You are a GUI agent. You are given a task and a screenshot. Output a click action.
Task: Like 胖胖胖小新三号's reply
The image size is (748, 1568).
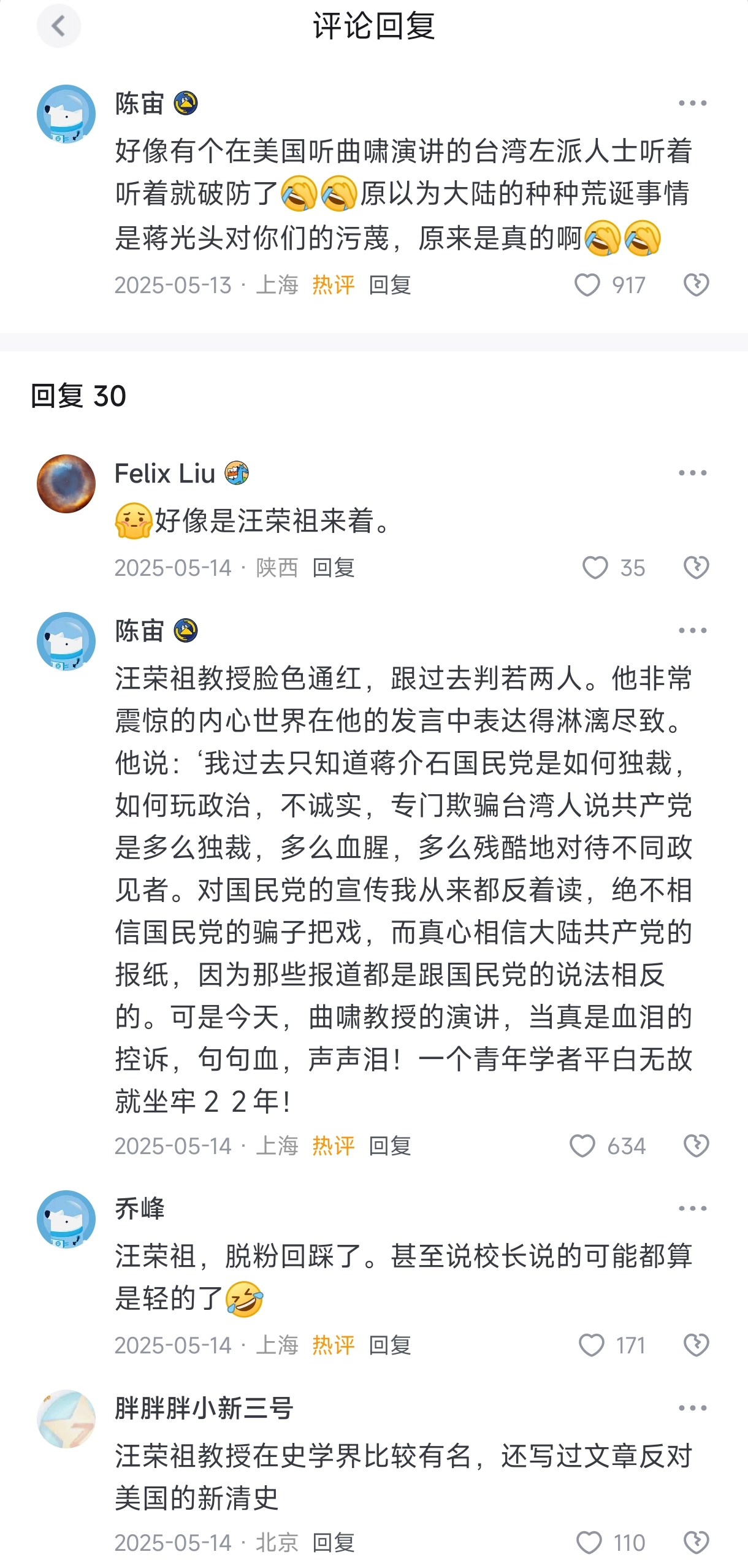[x=589, y=1542]
